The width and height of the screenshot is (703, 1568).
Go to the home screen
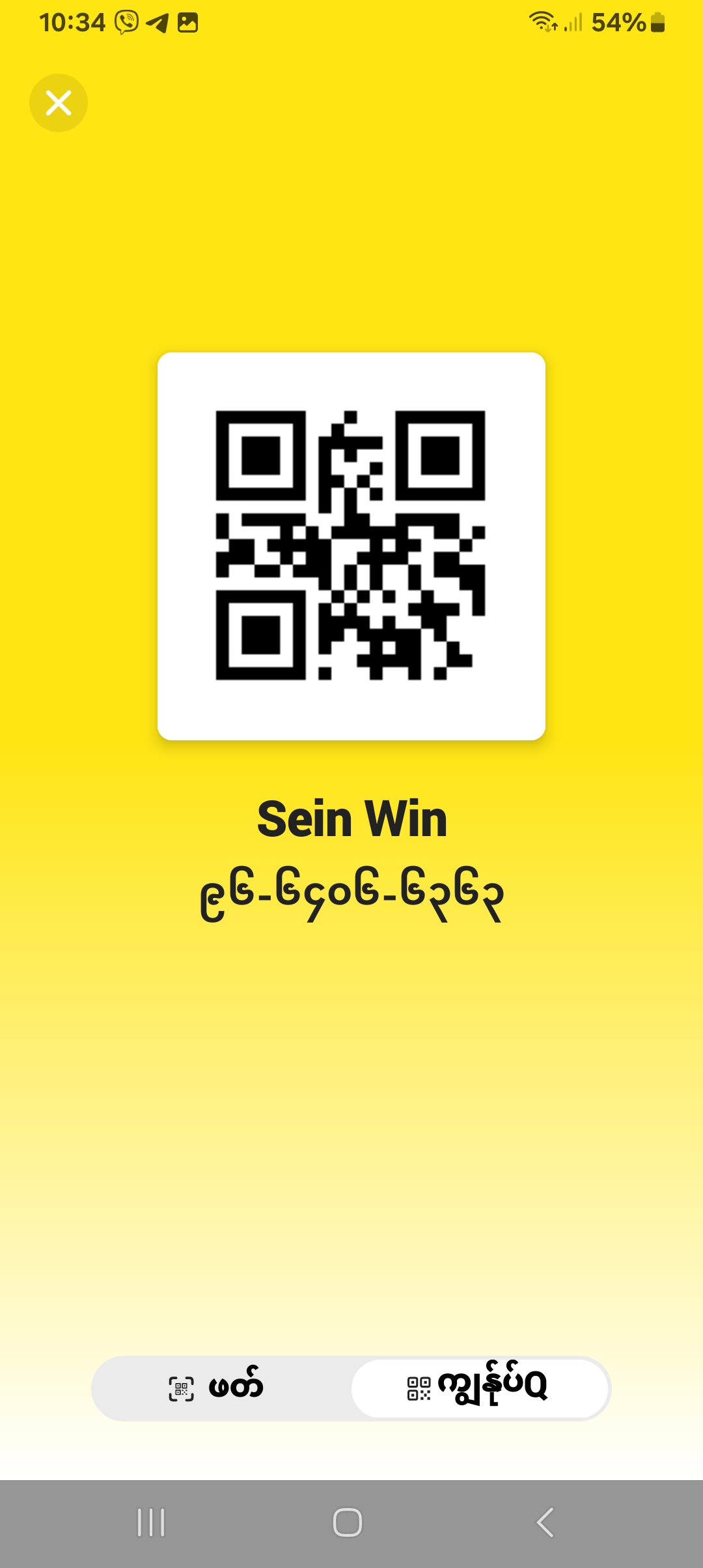(348, 1522)
